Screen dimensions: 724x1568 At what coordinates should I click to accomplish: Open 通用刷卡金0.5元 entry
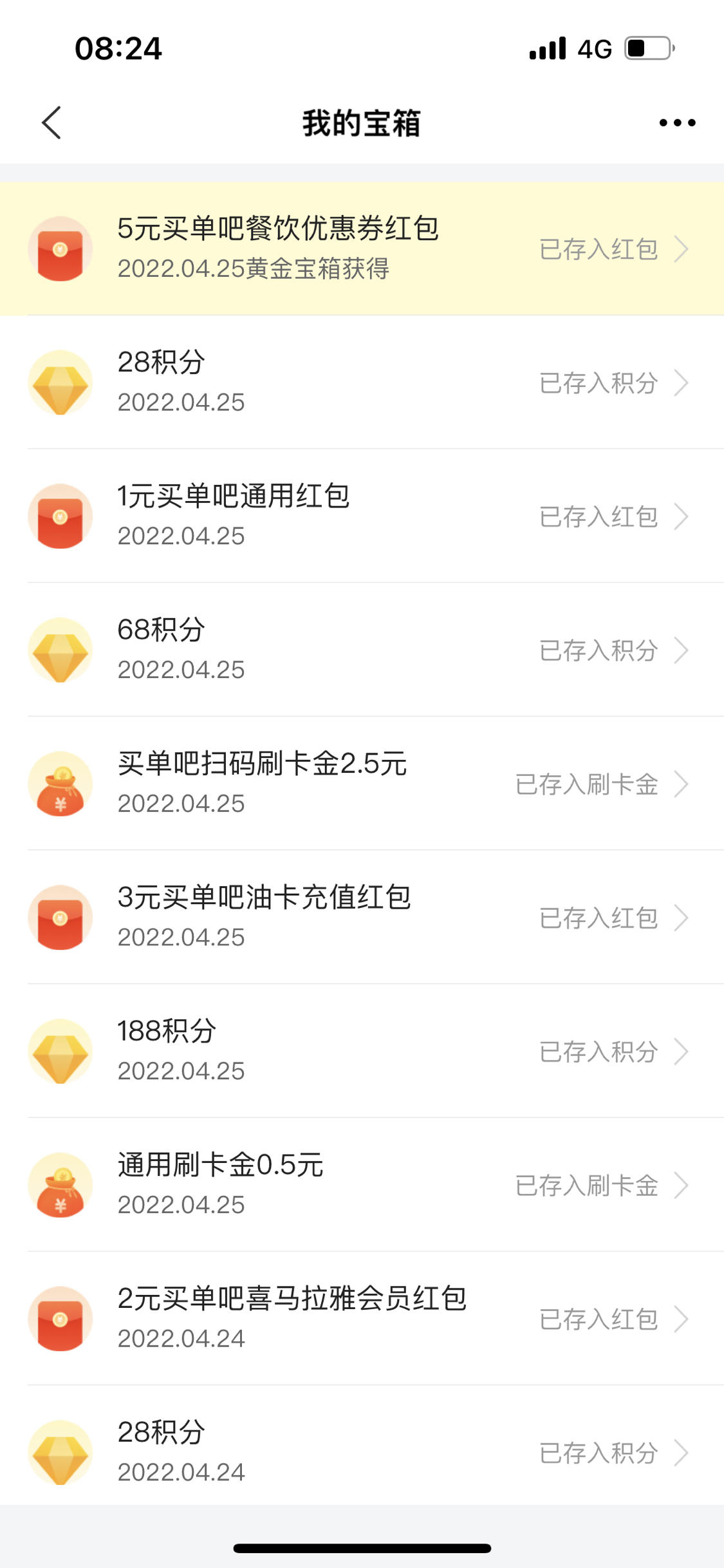(362, 1185)
